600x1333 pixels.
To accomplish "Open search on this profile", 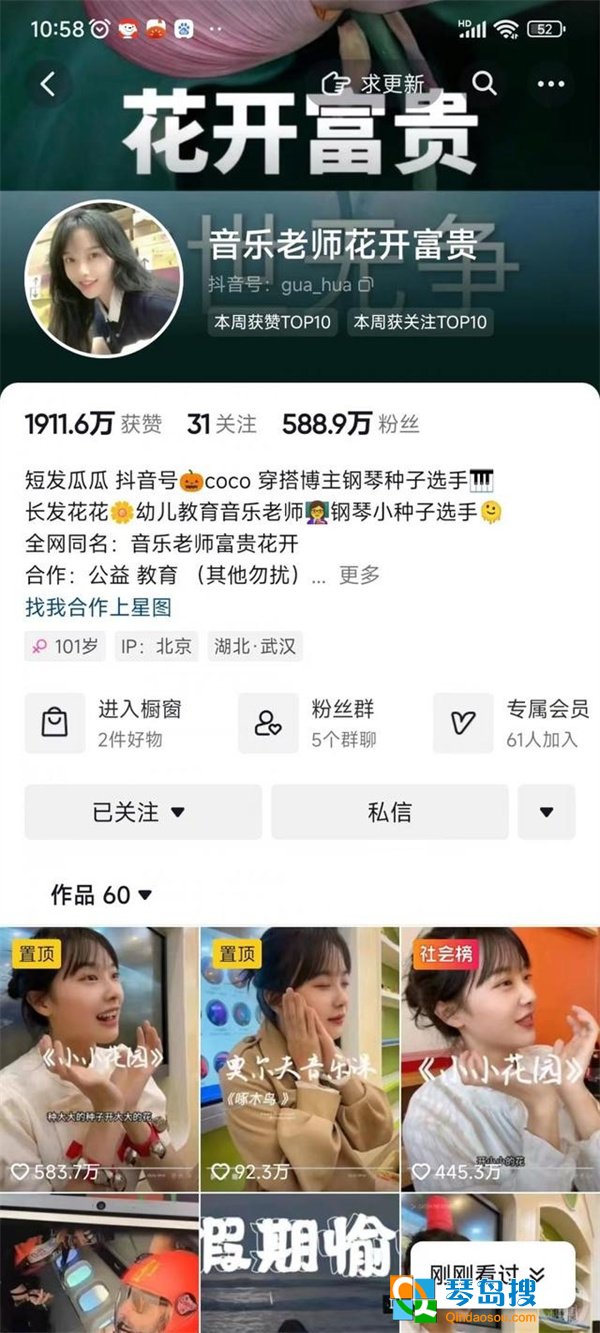I will click(x=485, y=84).
